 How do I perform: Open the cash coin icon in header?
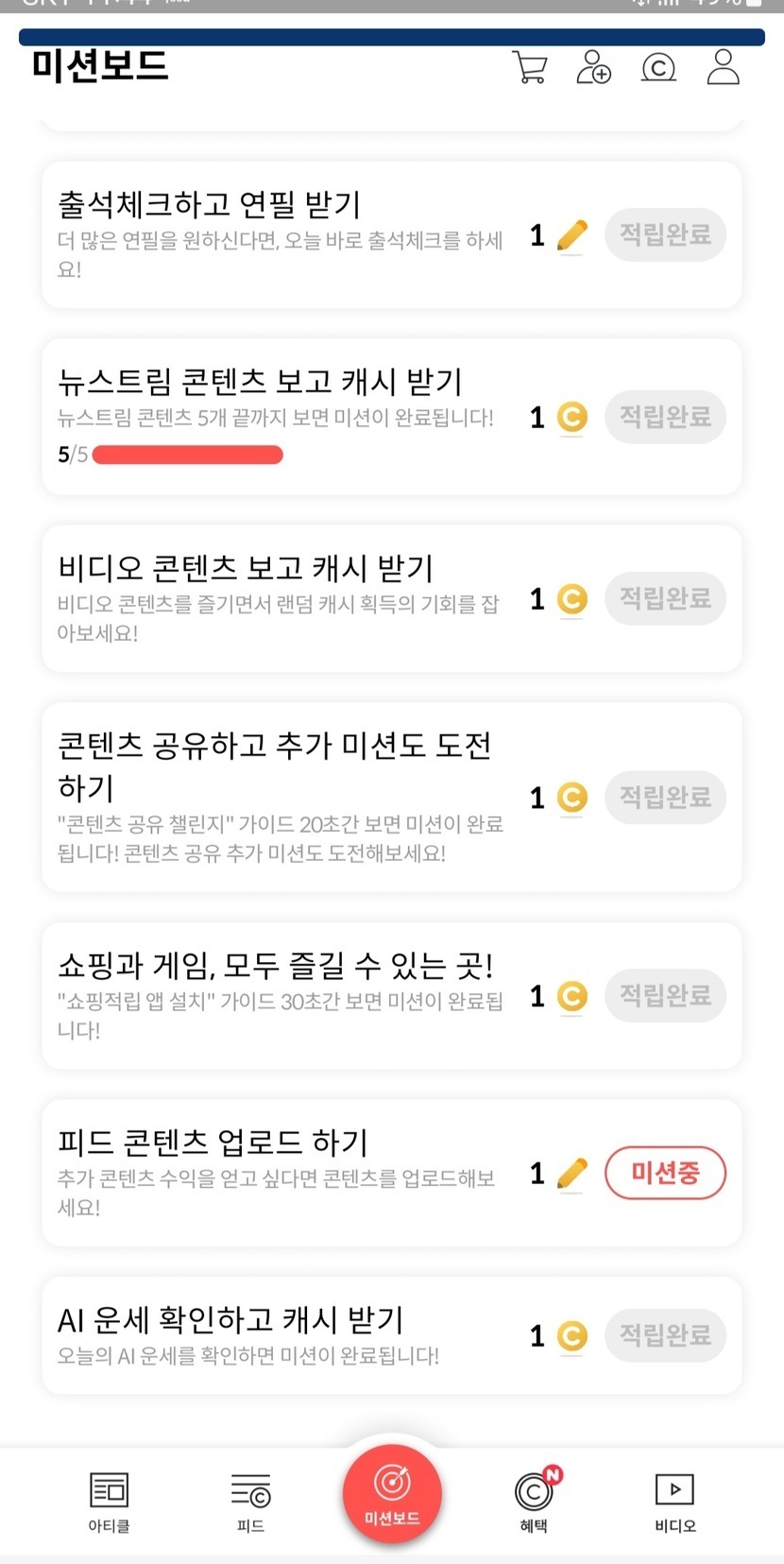[x=658, y=68]
